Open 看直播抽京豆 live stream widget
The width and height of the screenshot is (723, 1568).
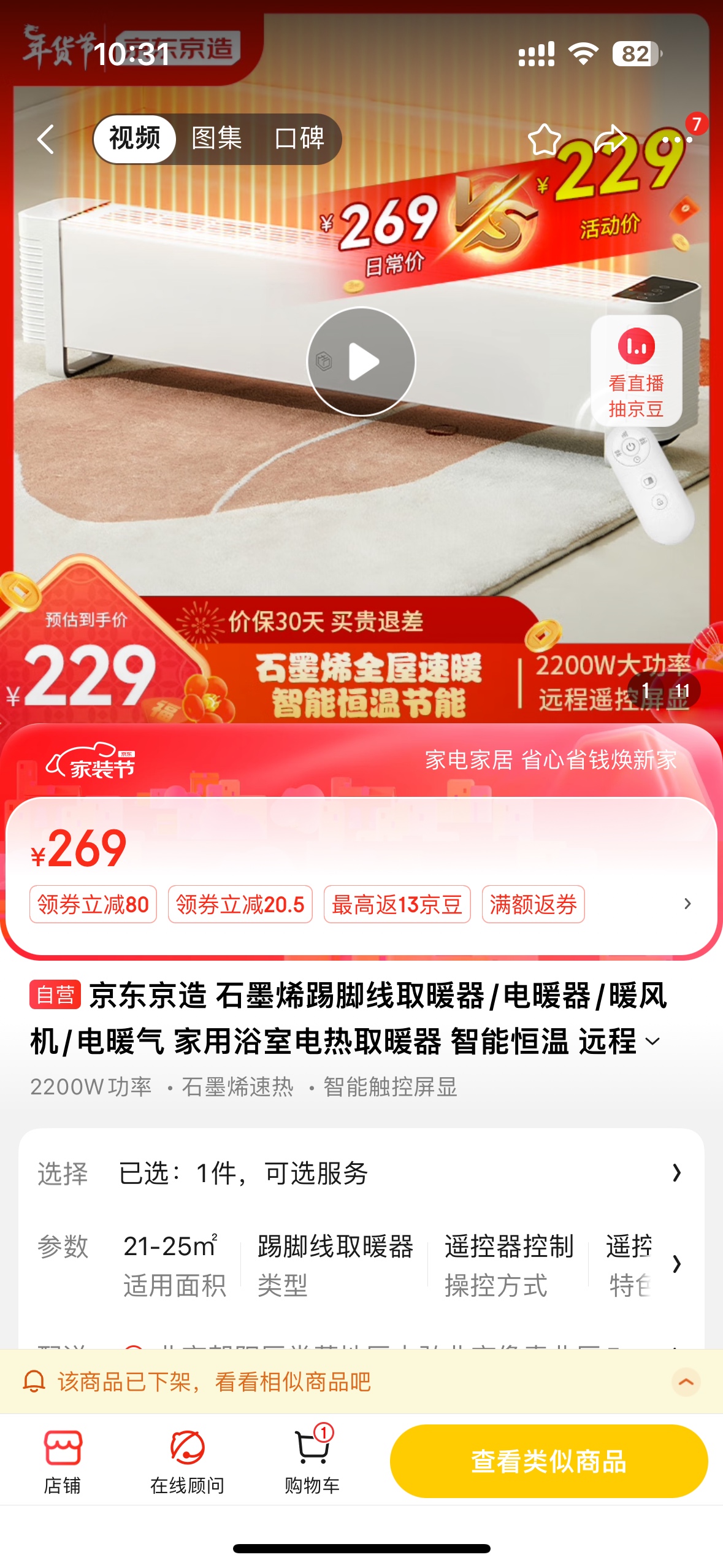636,372
